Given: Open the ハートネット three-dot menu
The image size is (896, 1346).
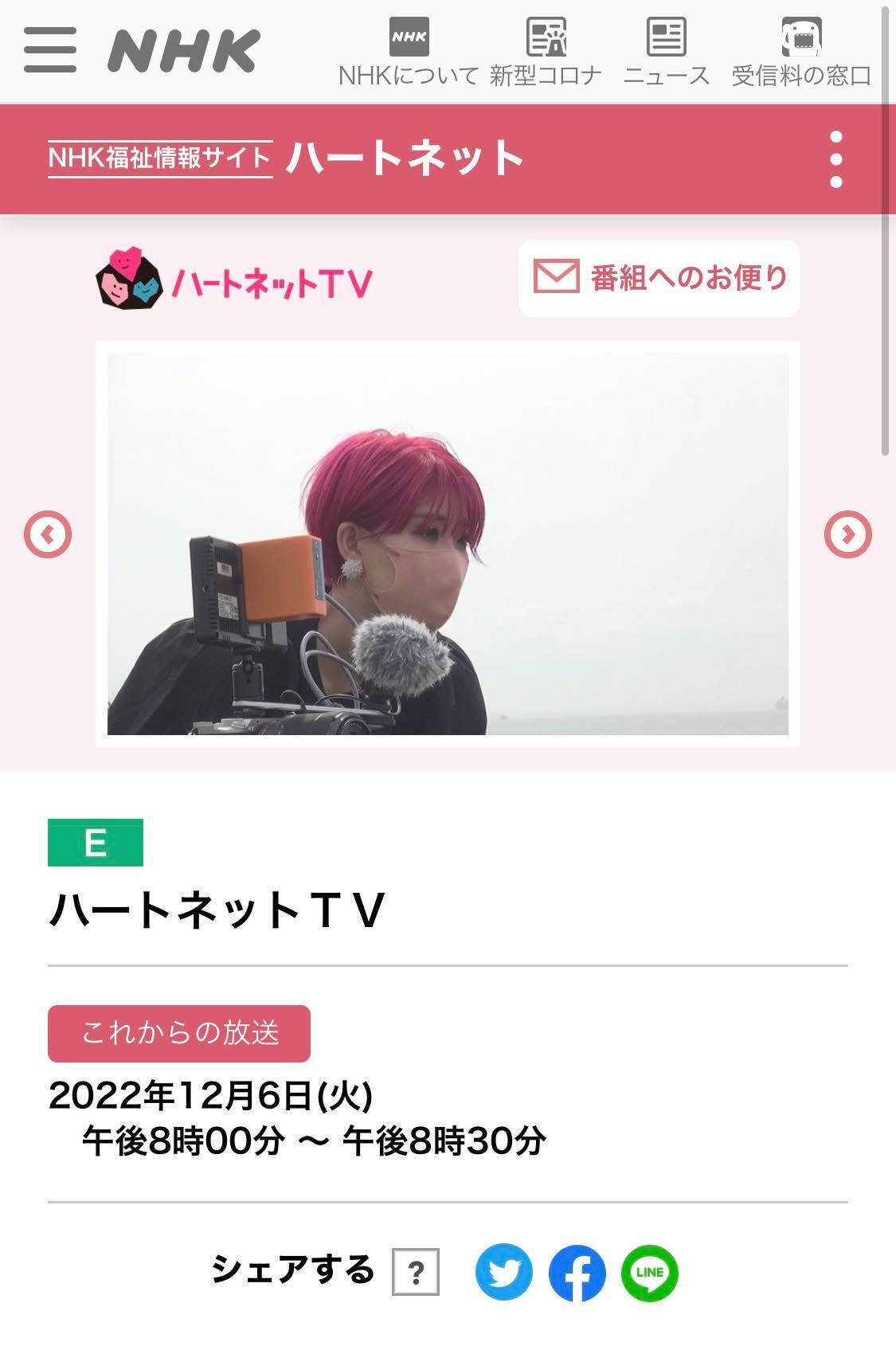Looking at the screenshot, I should pos(835,159).
